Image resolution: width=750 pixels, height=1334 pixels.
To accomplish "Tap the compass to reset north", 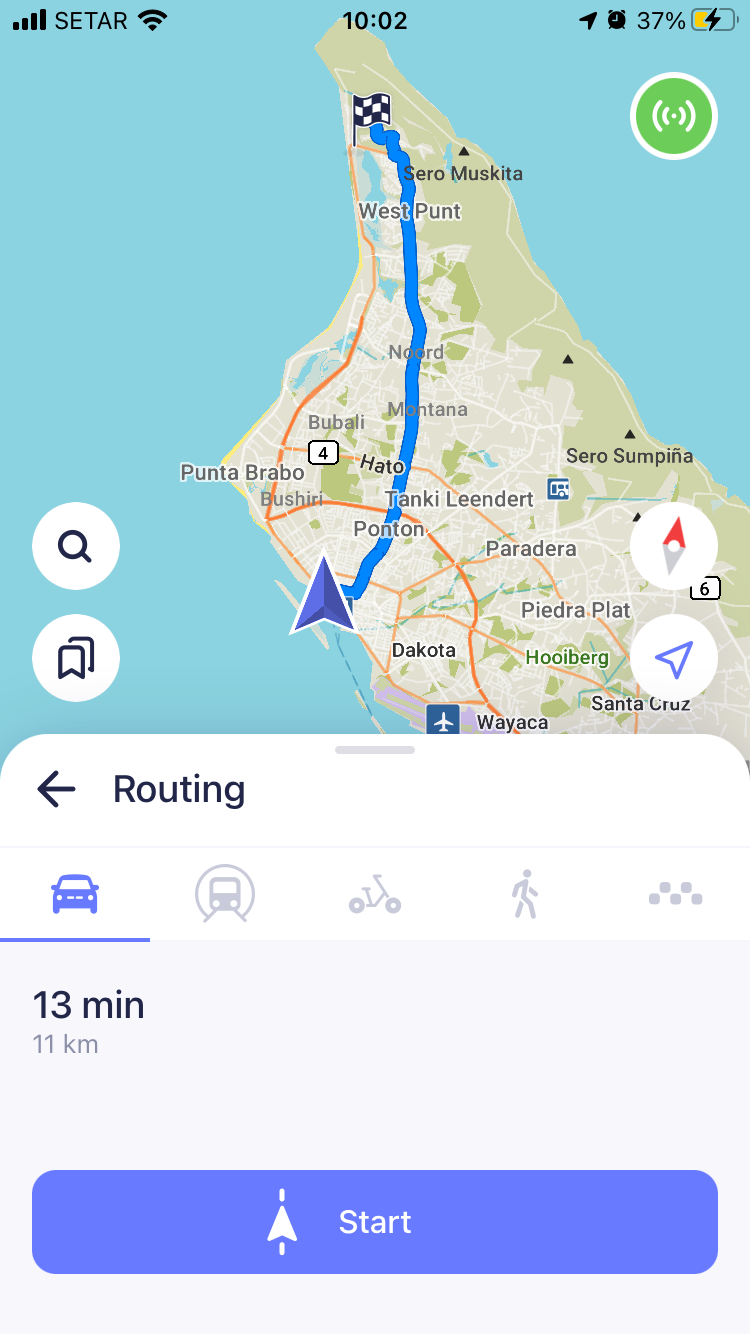I will tap(674, 547).
